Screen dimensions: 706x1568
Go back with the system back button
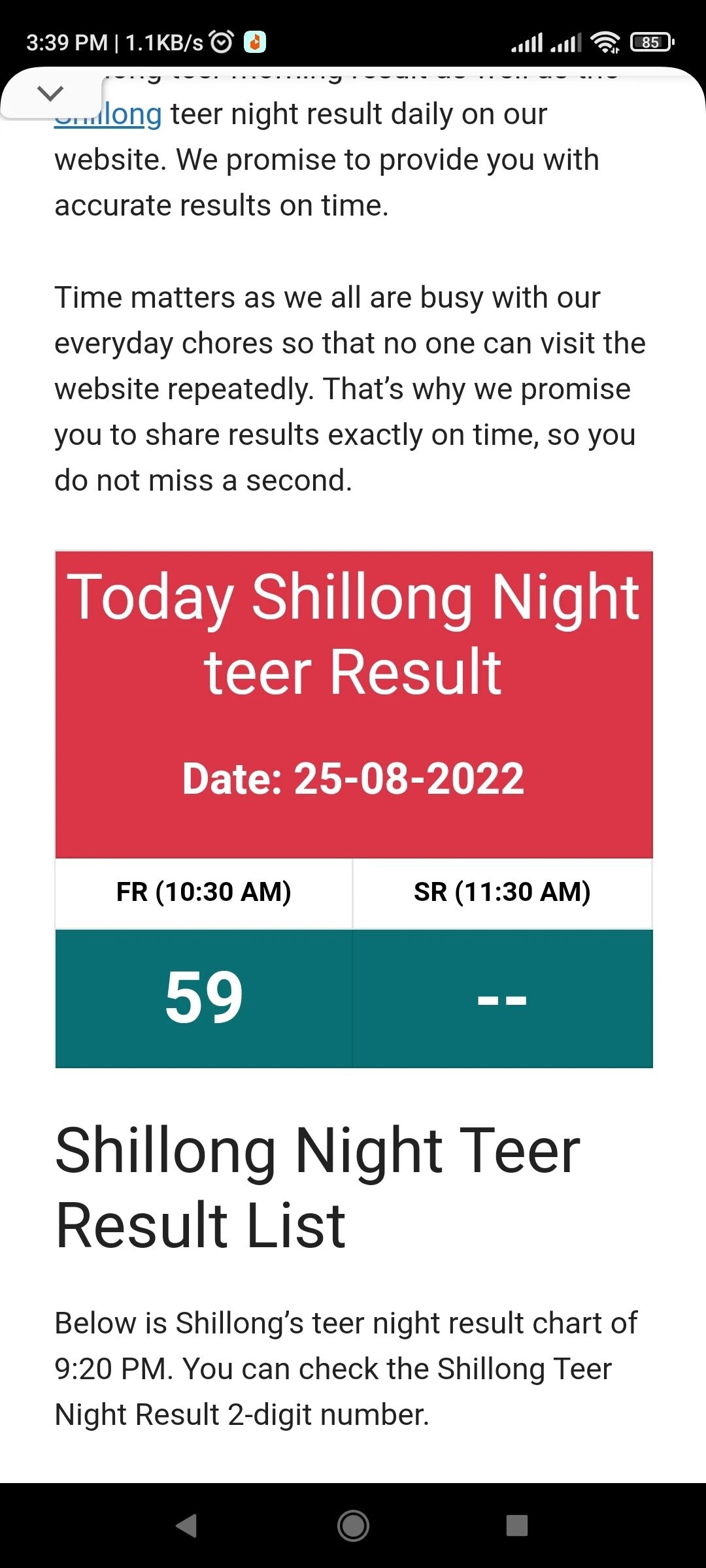(187, 1526)
